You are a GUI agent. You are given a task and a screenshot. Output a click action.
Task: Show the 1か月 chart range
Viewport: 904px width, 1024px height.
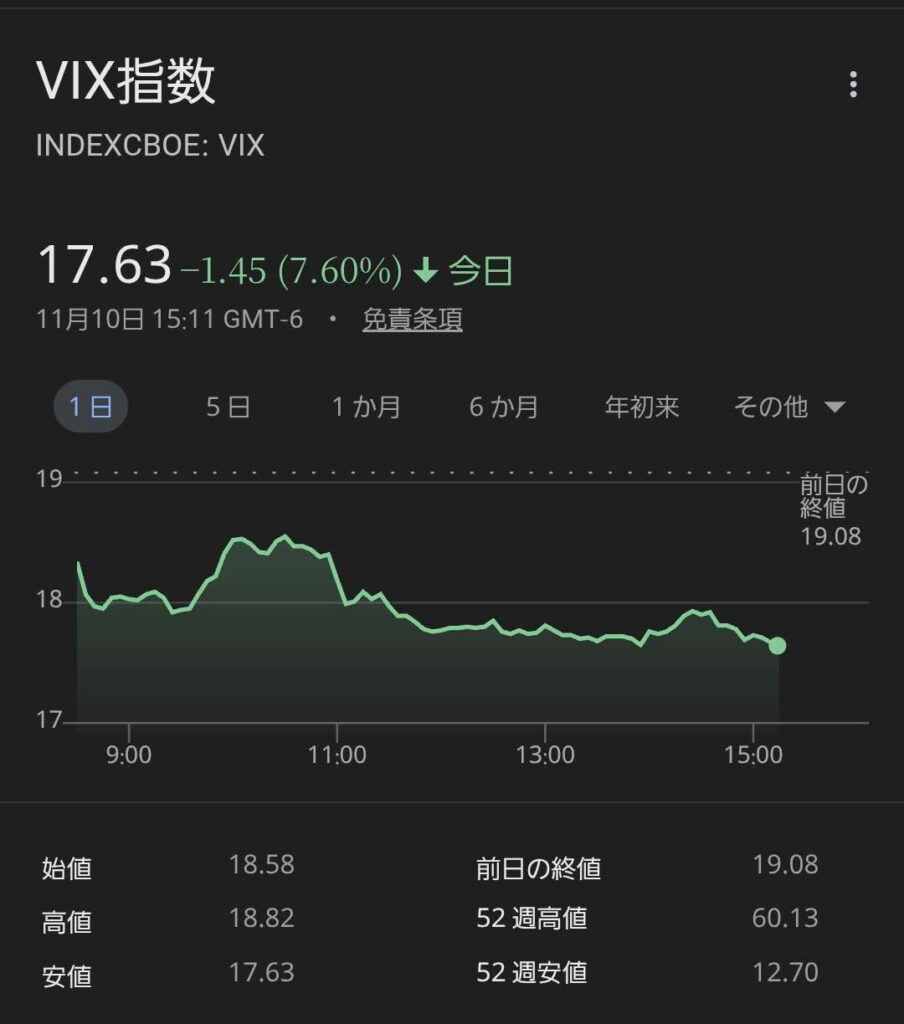click(x=366, y=407)
